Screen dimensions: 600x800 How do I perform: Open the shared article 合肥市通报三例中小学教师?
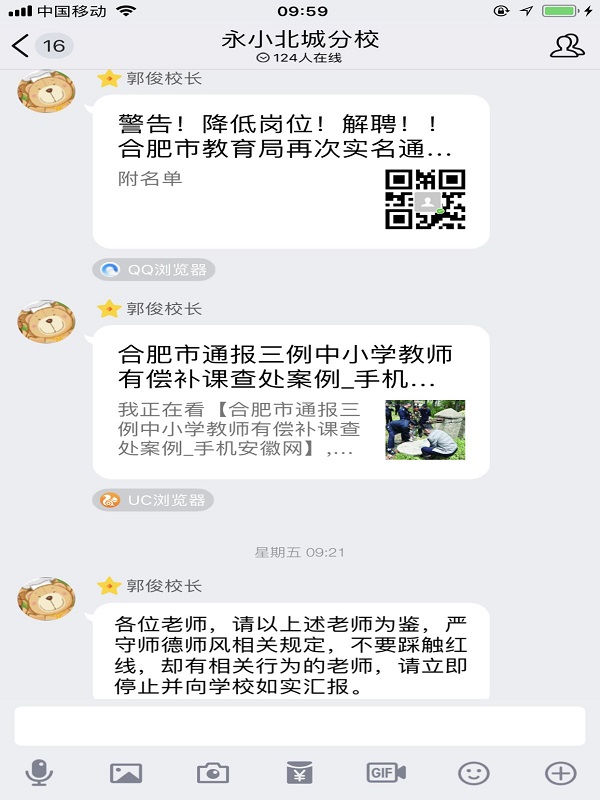point(291,402)
